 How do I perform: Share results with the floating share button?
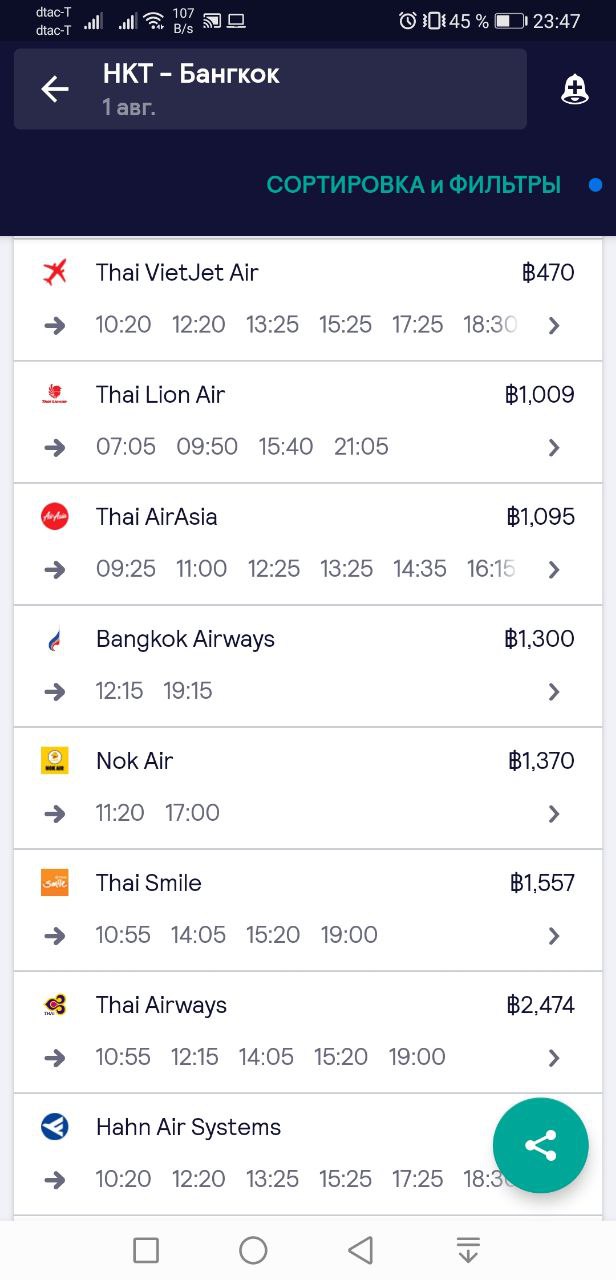tap(541, 1146)
